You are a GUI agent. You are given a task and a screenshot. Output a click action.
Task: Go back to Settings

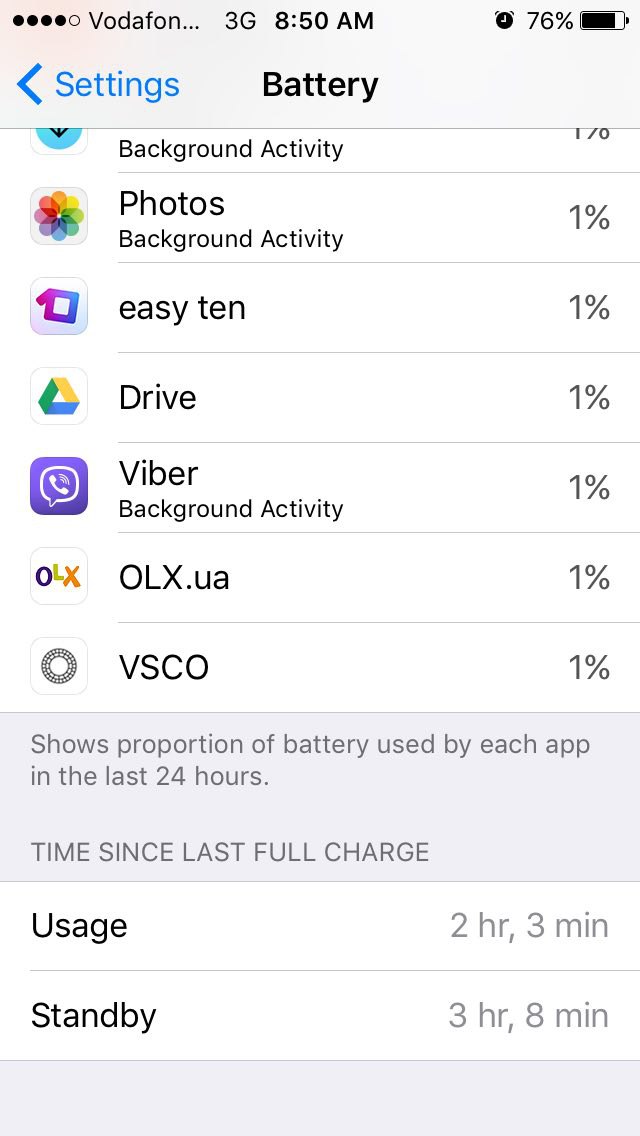coord(98,84)
